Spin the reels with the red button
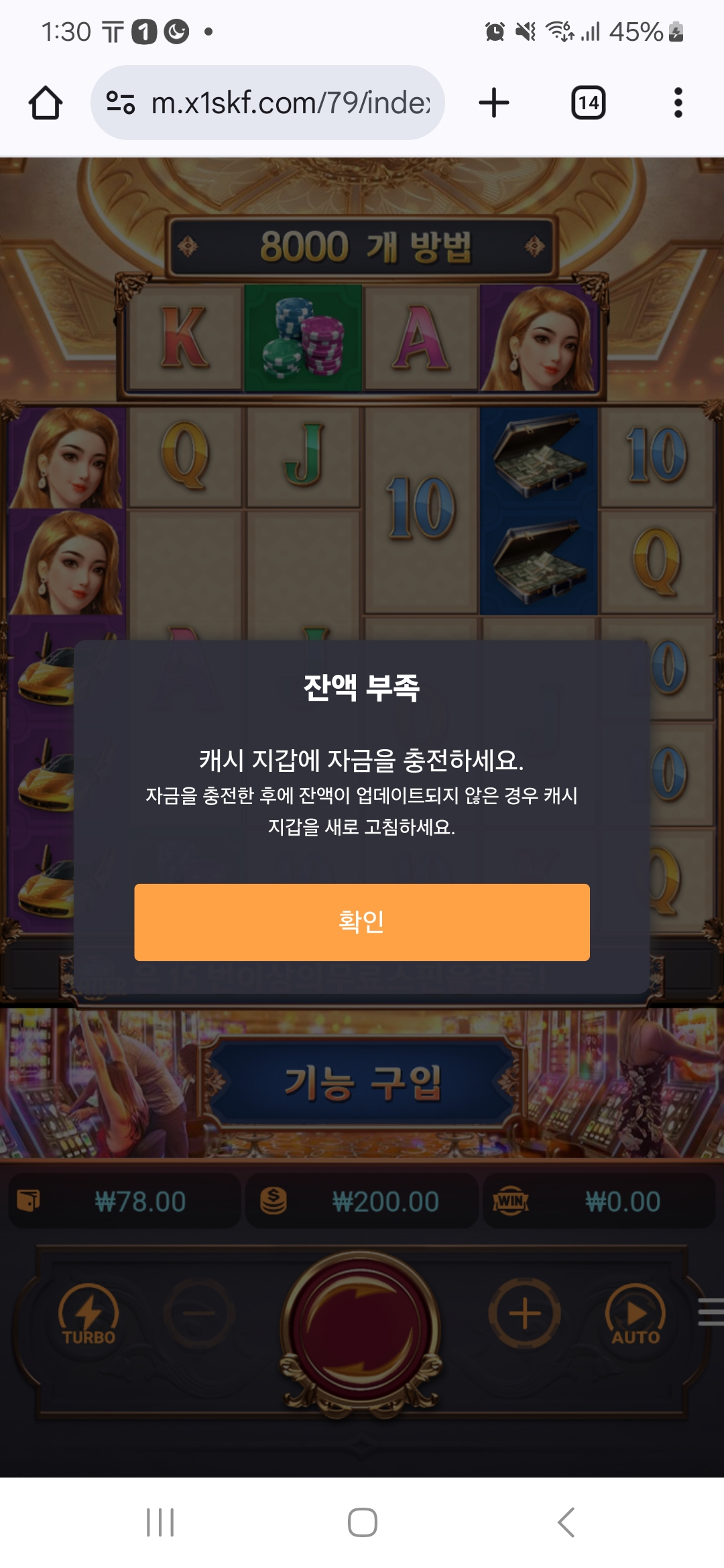Screen dimensions: 724x1568 click(361, 1331)
